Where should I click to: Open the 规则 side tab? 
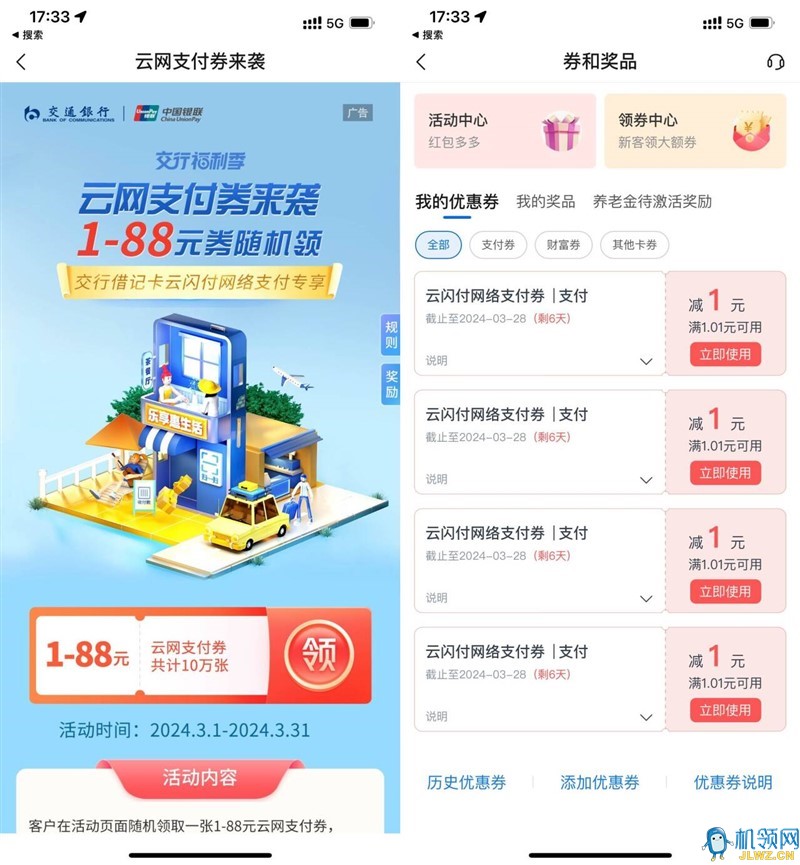pyautogui.click(x=391, y=335)
